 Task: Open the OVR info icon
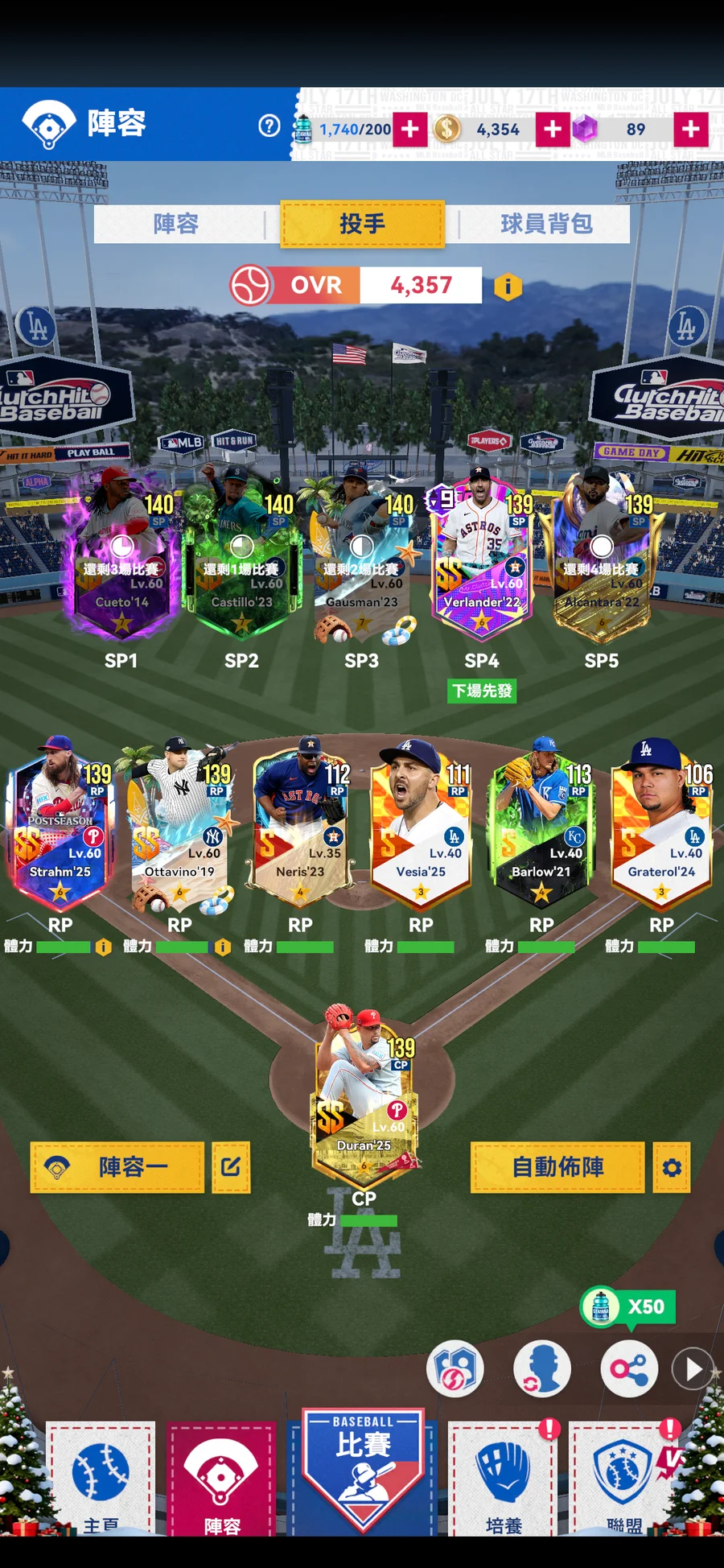coord(508,286)
